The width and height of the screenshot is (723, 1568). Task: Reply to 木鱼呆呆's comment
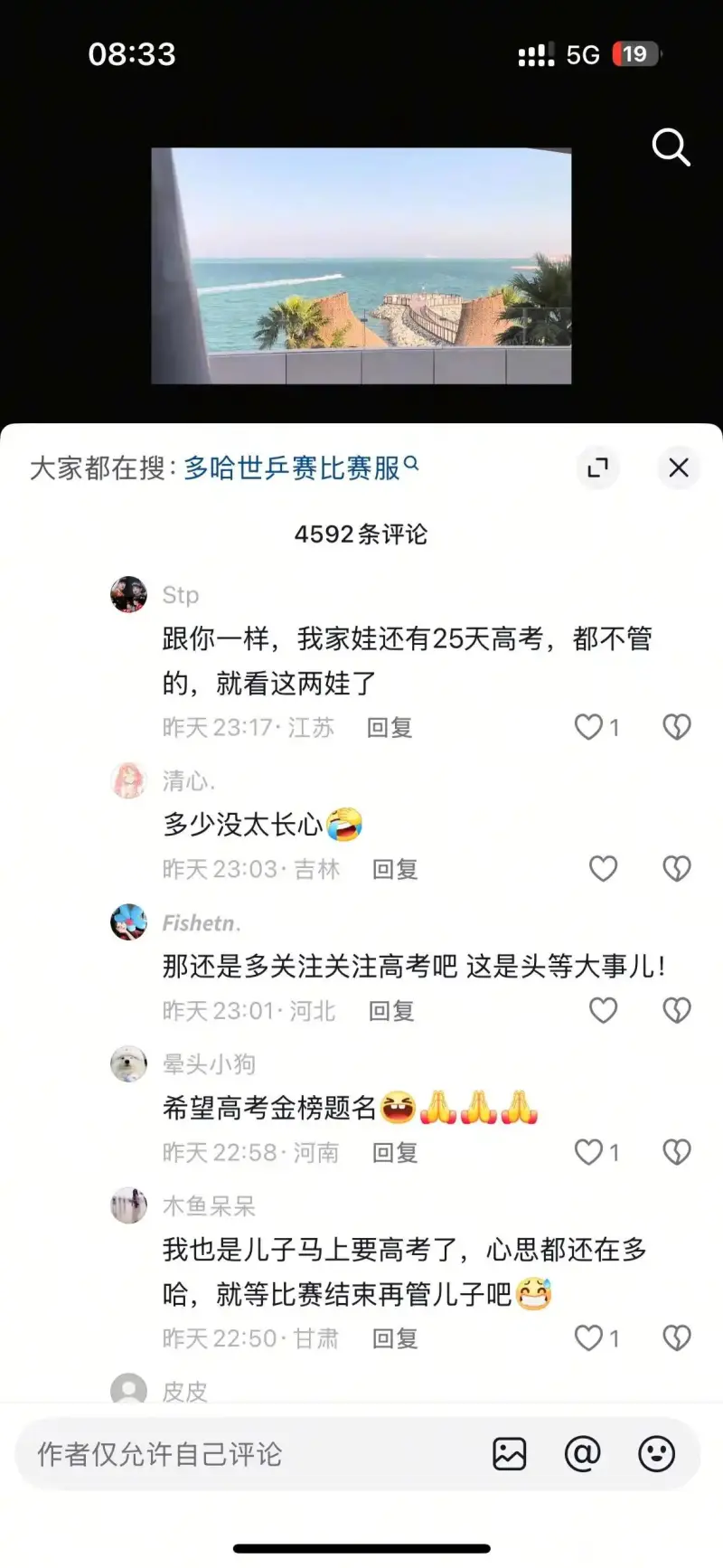pyautogui.click(x=395, y=1338)
